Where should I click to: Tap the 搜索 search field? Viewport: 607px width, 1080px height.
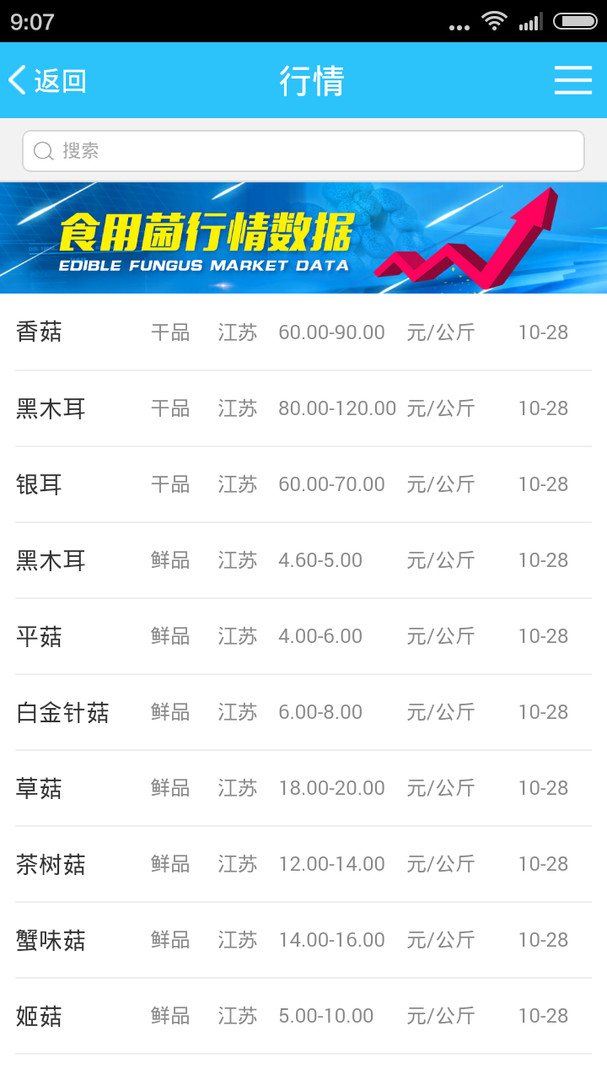pyautogui.click(x=303, y=151)
